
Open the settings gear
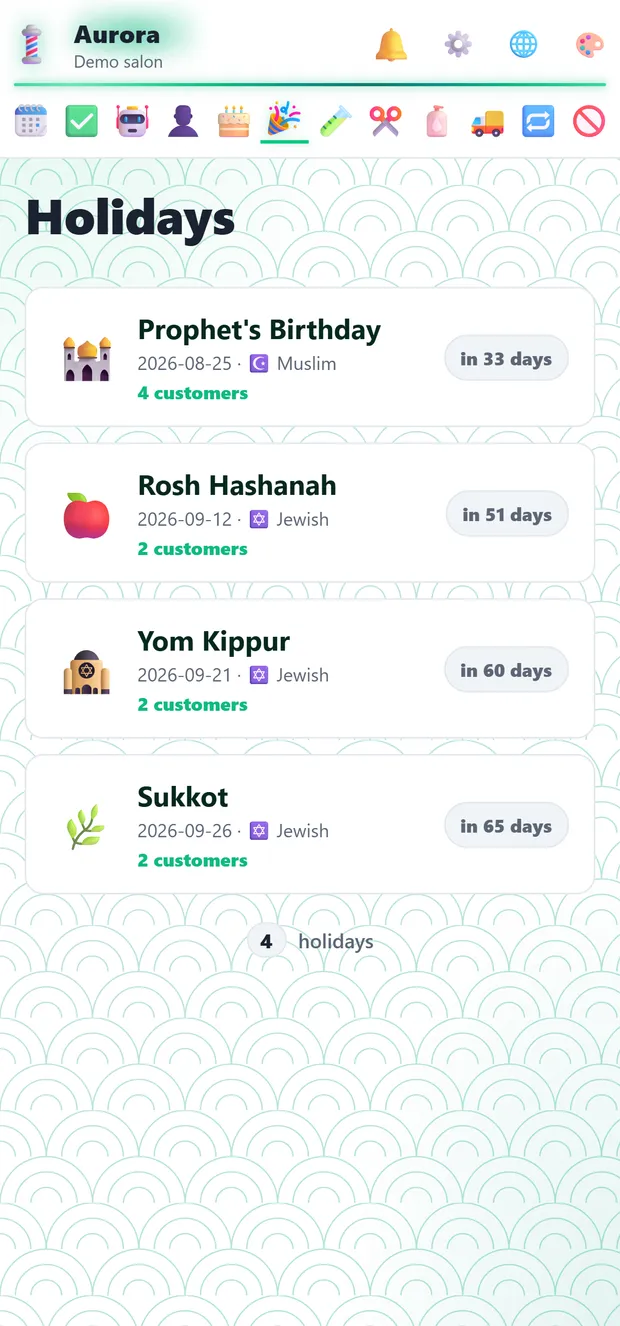(x=458, y=44)
